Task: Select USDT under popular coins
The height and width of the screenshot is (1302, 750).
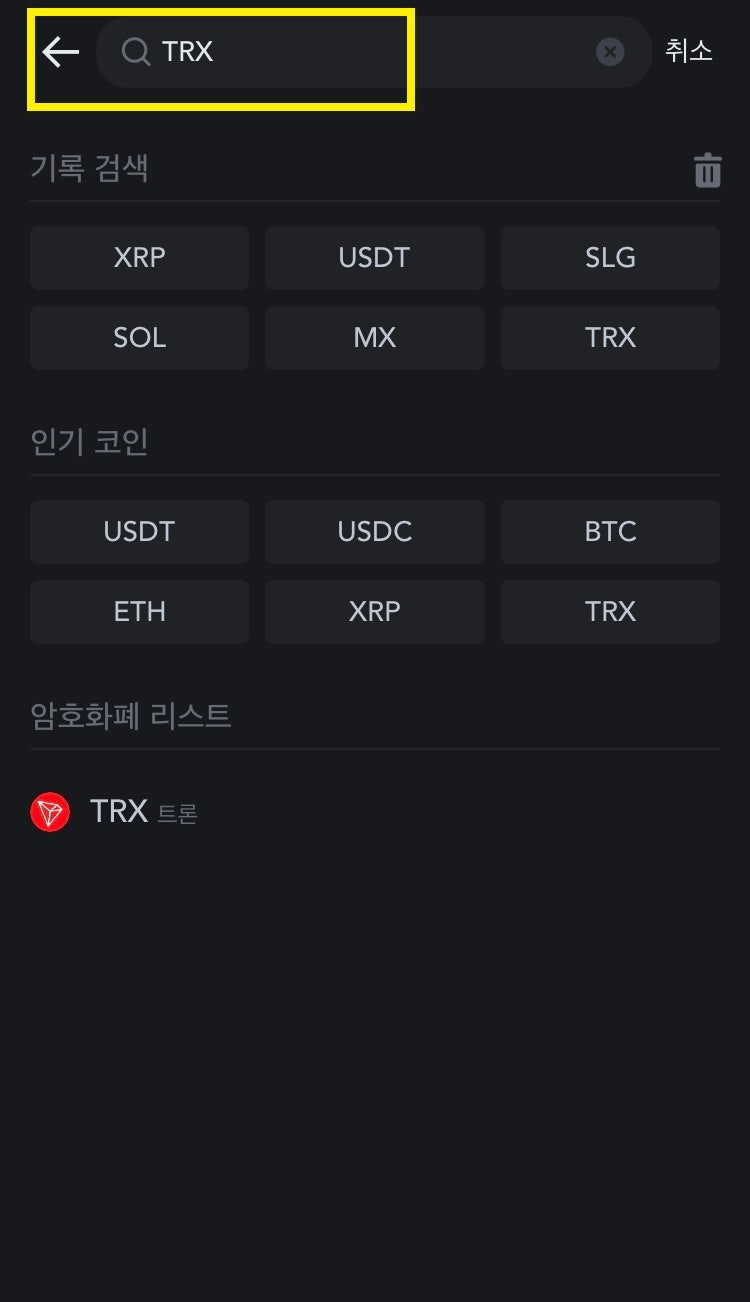Action: (139, 531)
